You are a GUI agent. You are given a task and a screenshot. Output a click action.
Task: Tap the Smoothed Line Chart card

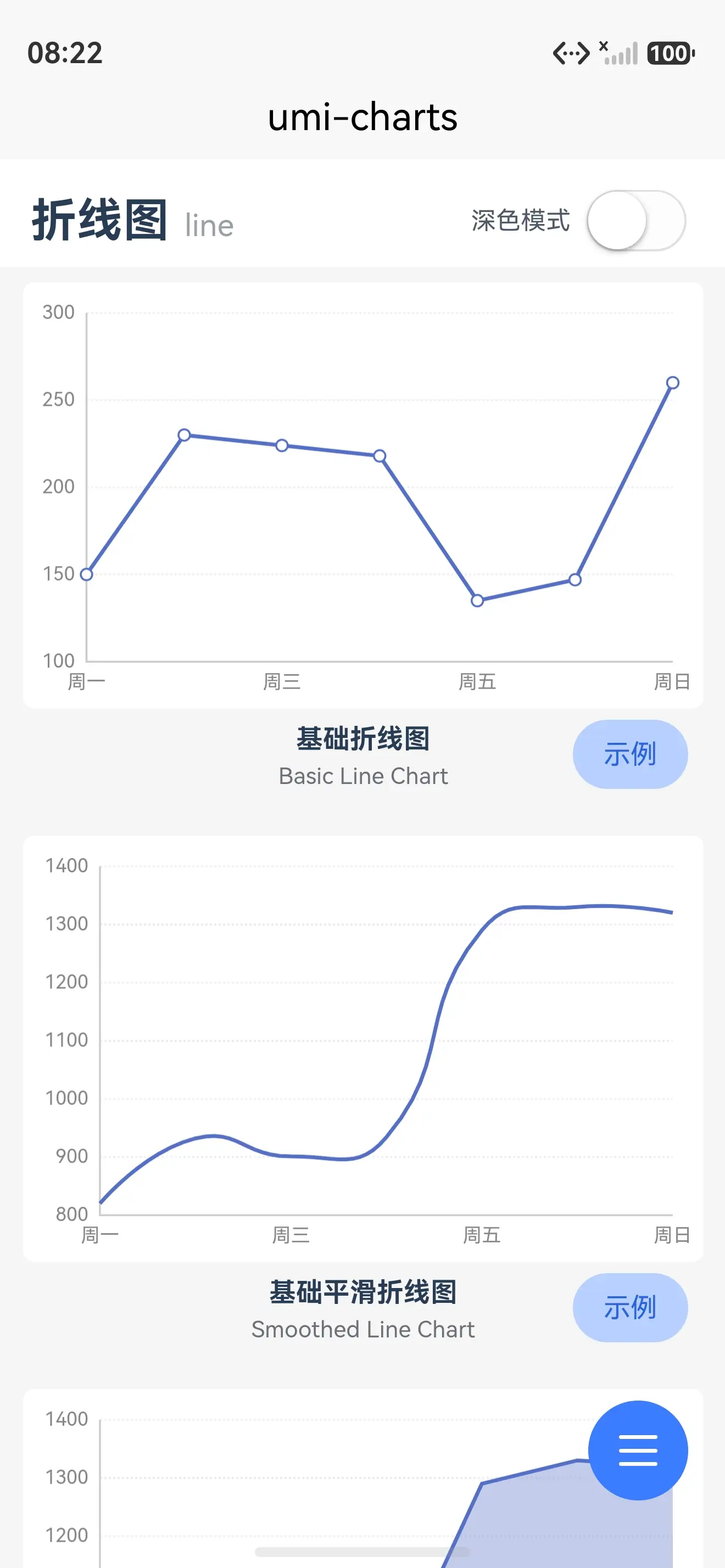363,1048
